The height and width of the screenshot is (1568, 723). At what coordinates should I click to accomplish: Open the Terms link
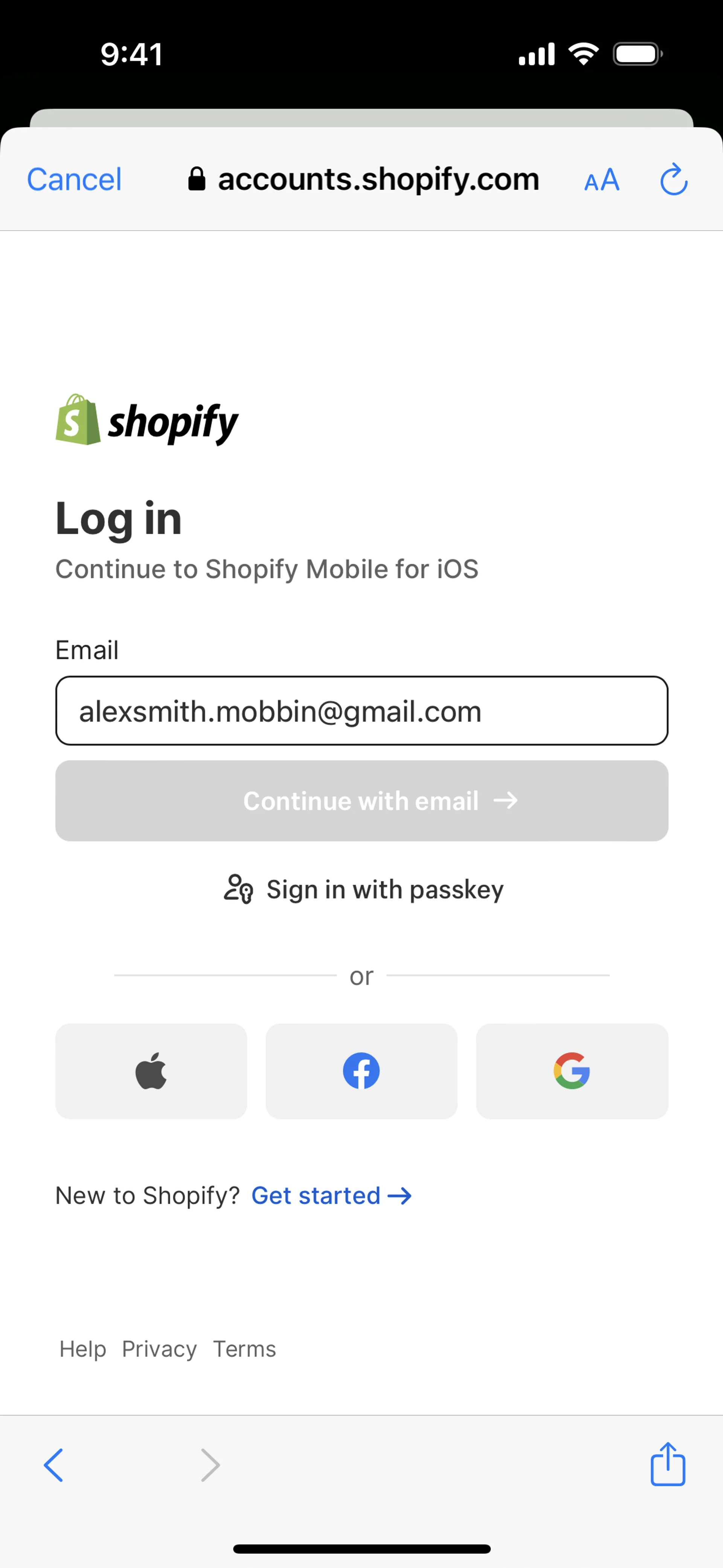[244, 1349]
